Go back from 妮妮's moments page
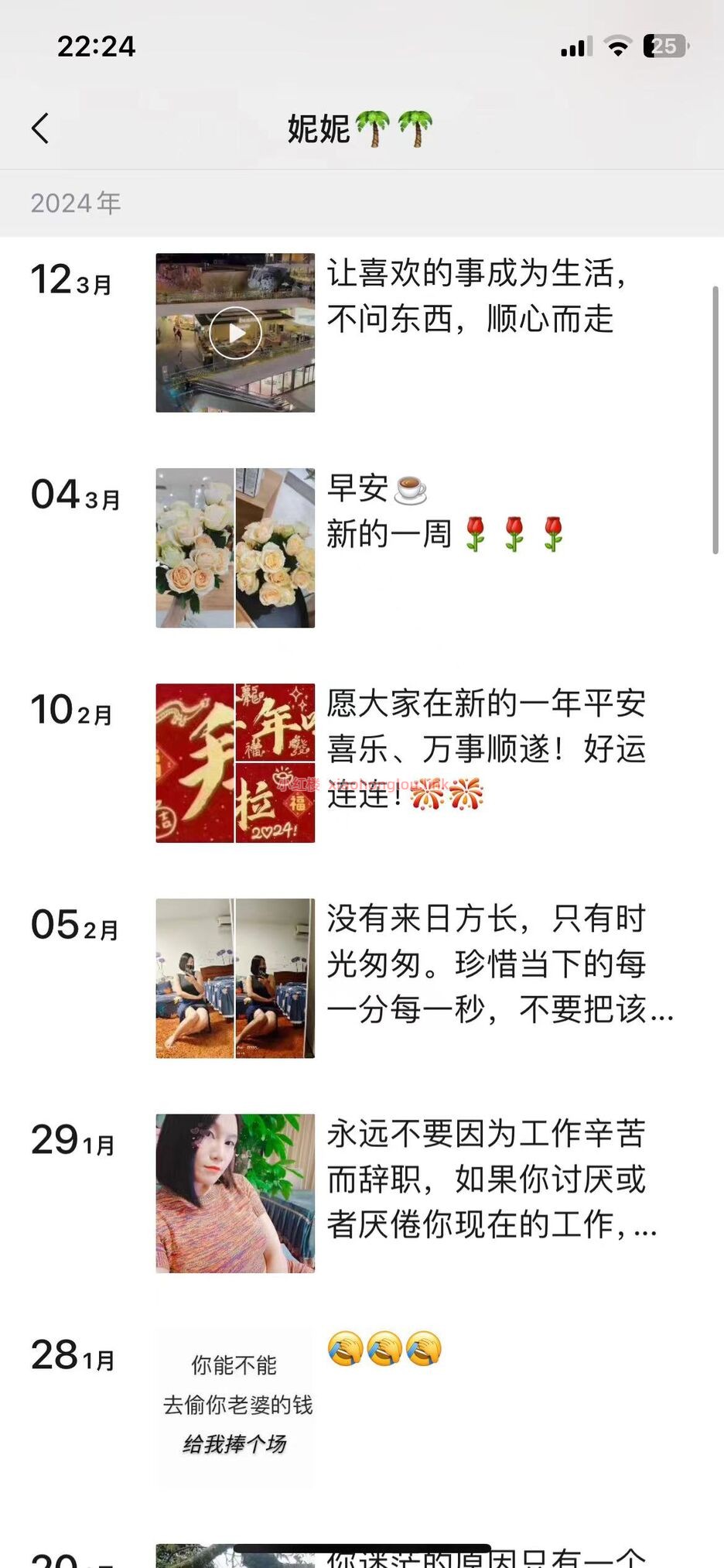 (41, 128)
